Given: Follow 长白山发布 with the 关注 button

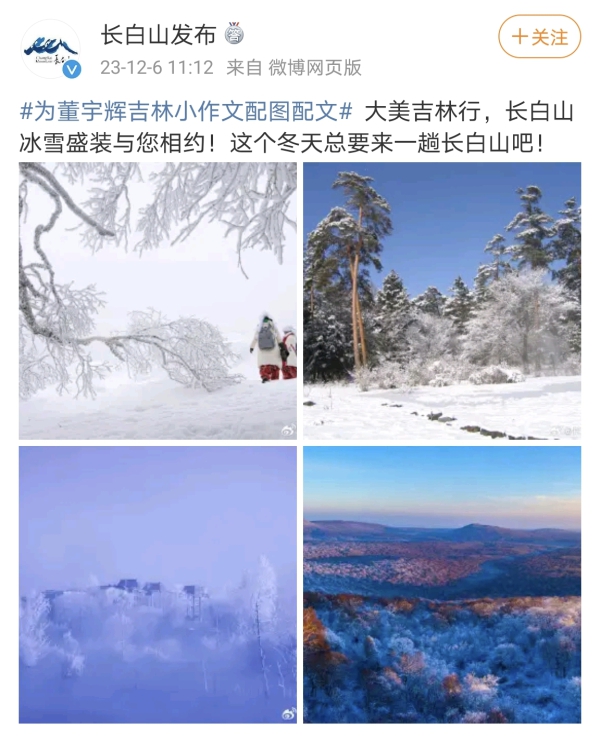Looking at the screenshot, I should pyautogui.click(x=539, y=37).
